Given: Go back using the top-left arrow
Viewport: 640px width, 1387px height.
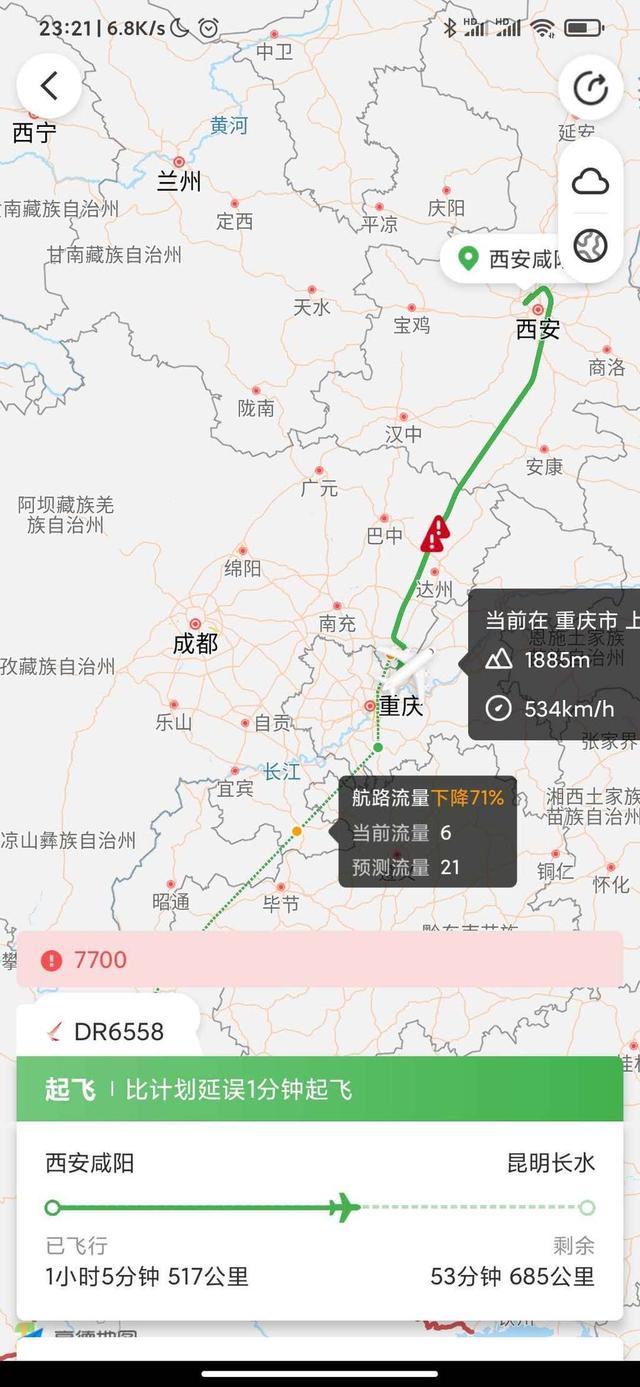Looking at the screenshot, I should pyautogui.click(x=49, y=86).
